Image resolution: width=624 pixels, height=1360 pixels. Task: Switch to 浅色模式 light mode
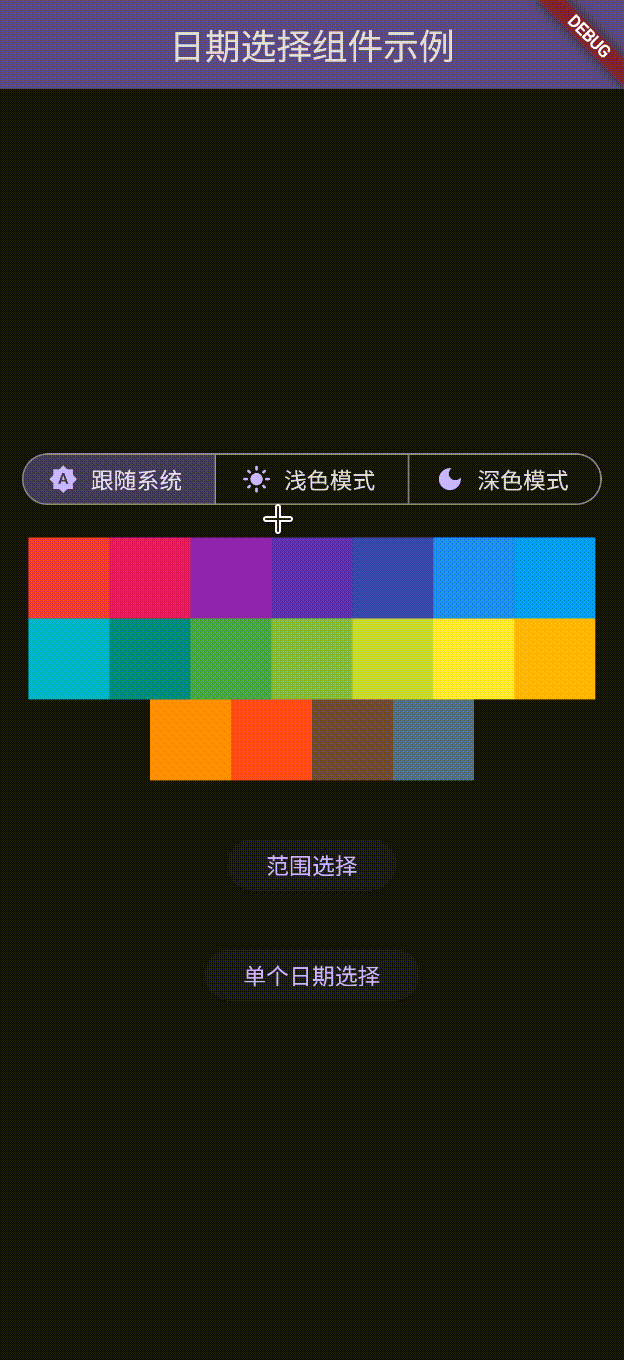[311, 480]
